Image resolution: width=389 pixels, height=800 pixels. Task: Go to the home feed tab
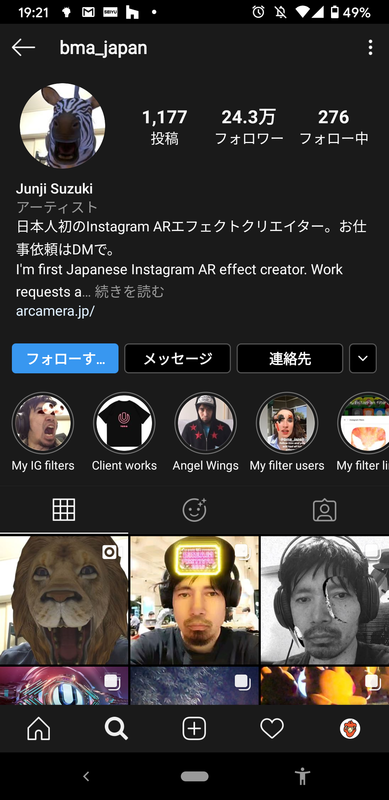click(39, 729)
